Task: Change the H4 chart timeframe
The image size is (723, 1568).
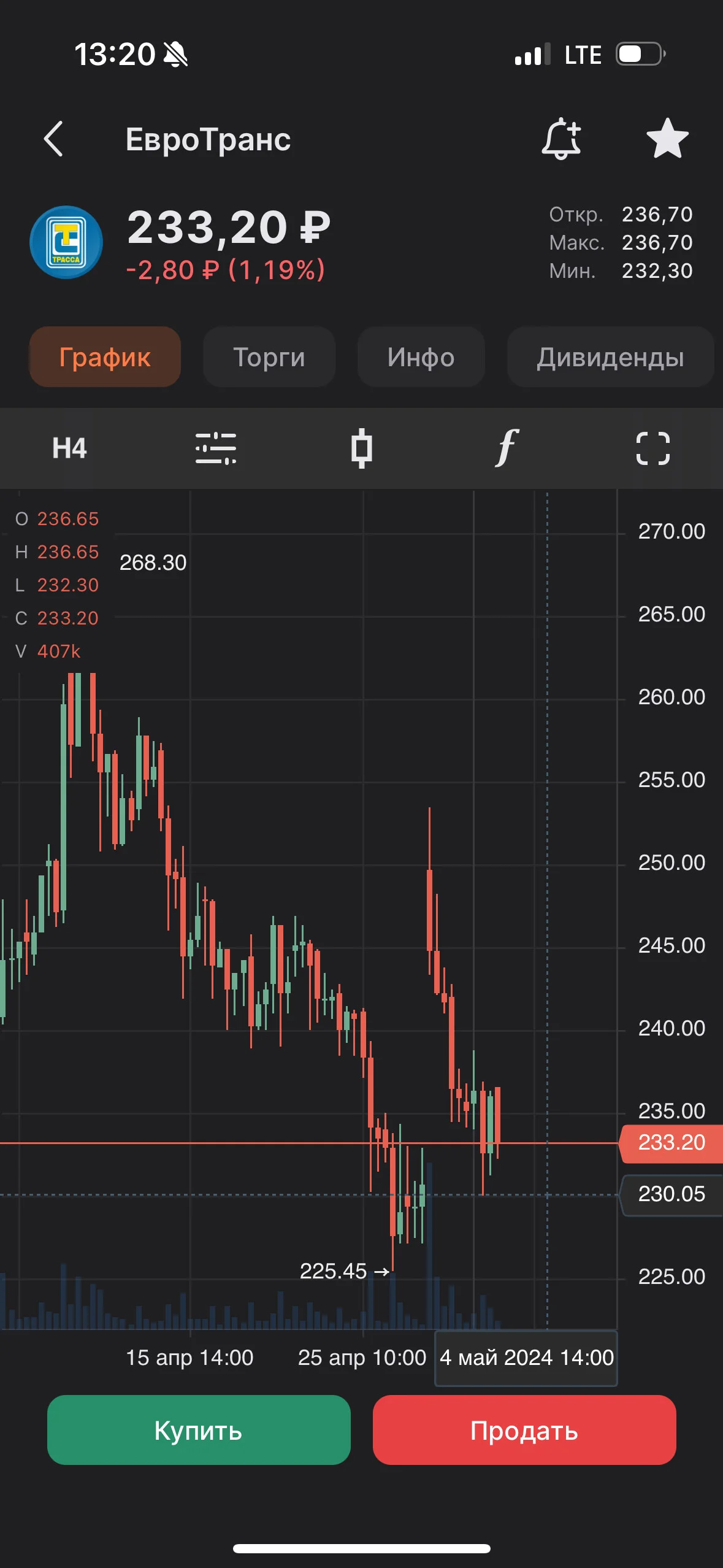Action: 69,448
